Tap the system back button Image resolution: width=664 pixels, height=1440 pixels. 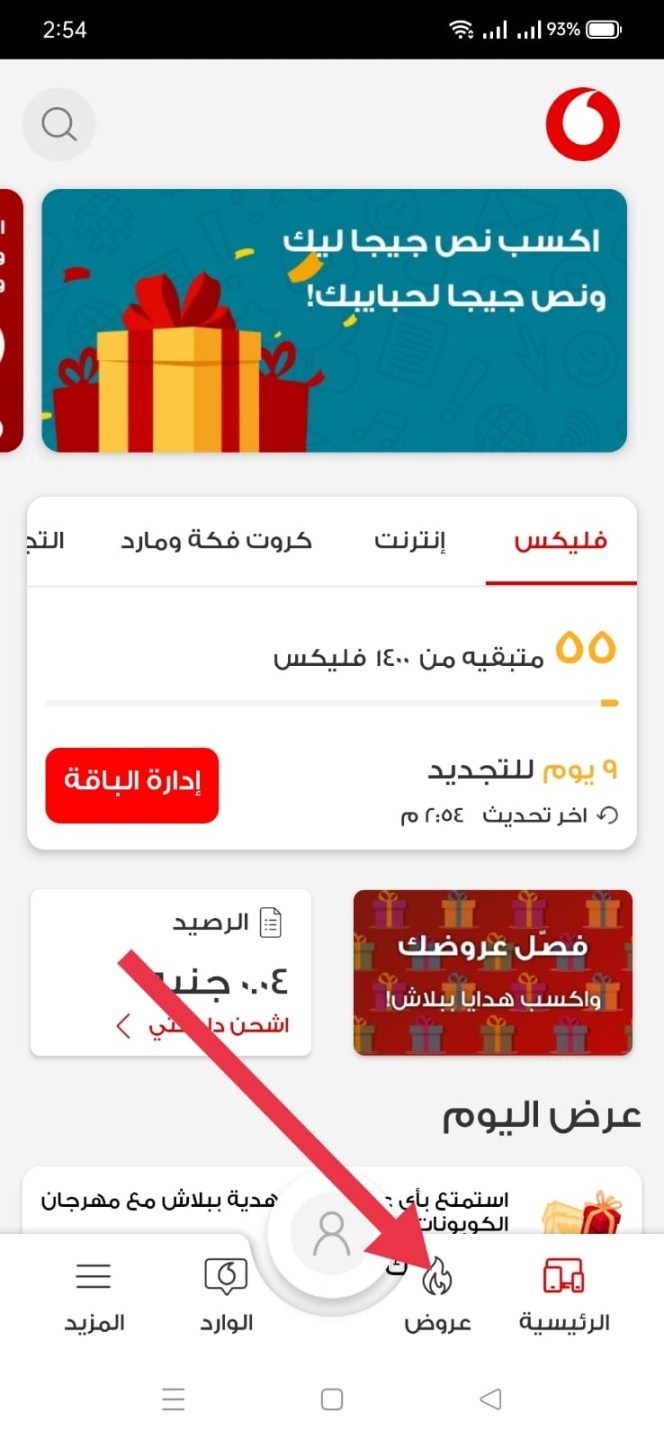490,1399
